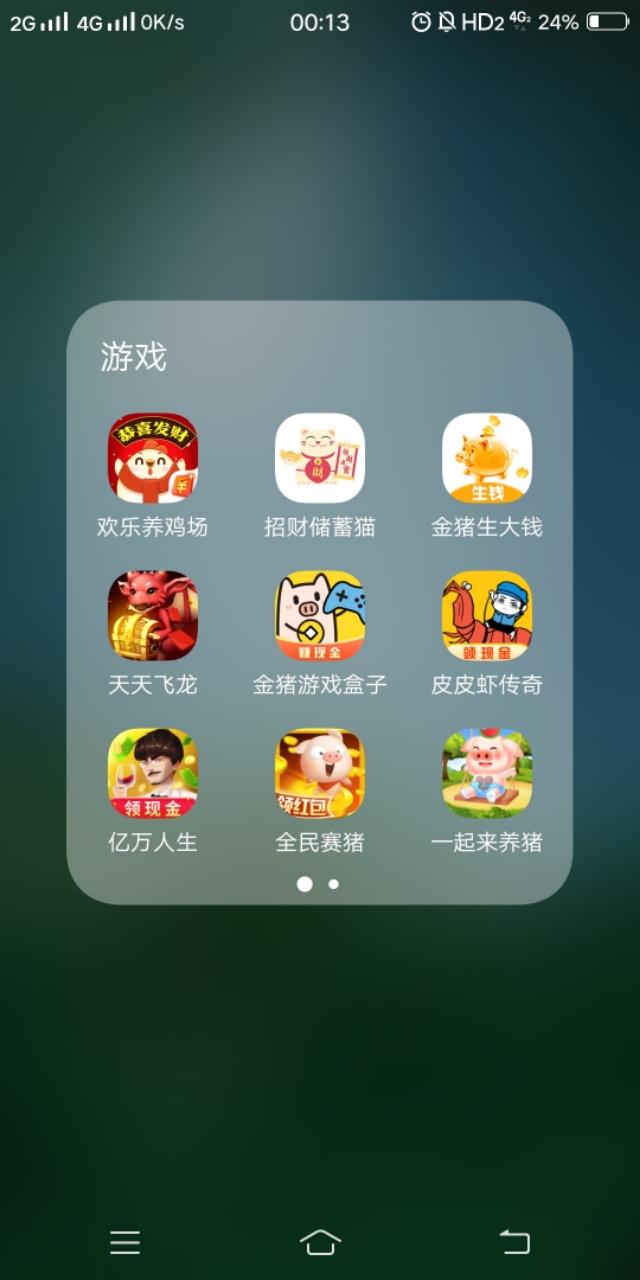Go to the home screen
The image size is (640, 1280).
point(320,1242)
